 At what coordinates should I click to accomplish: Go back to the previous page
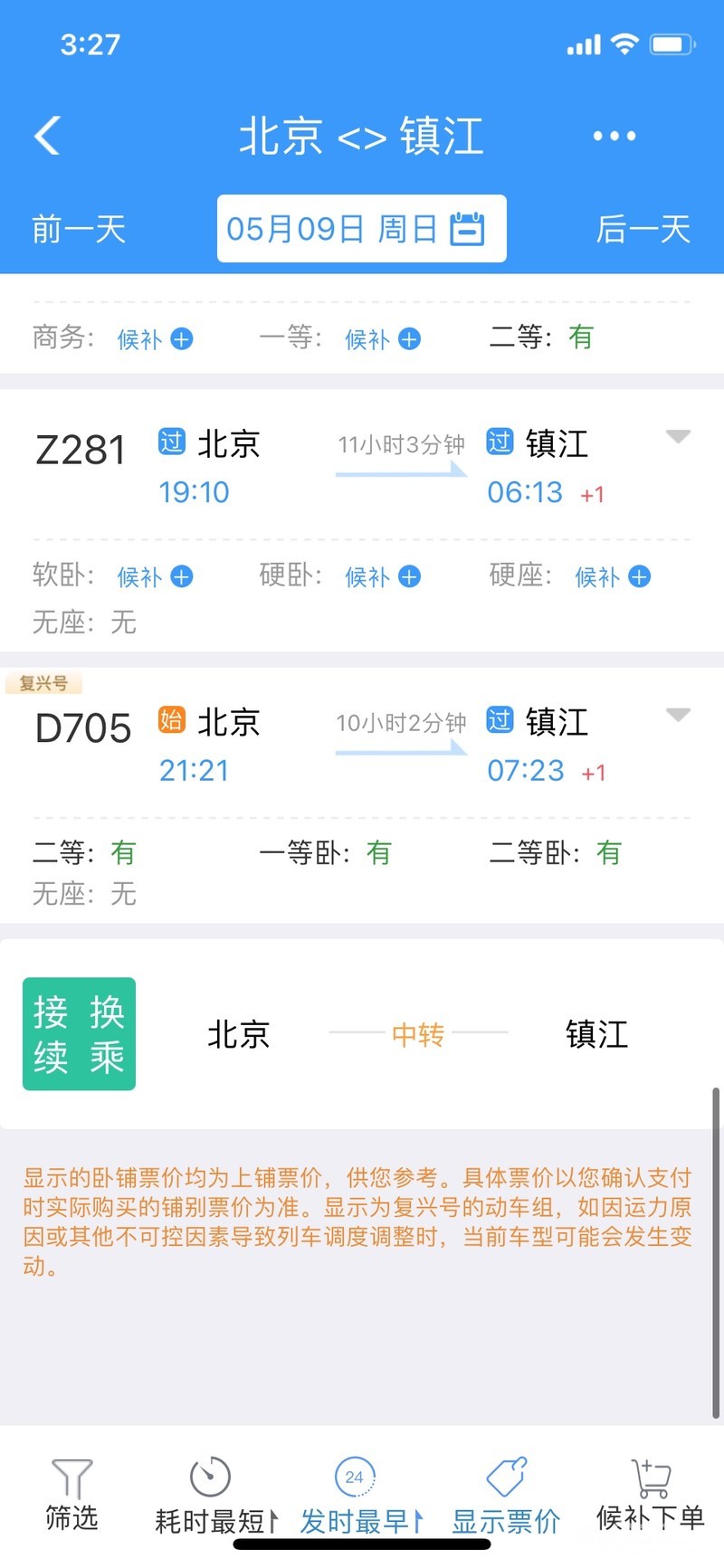[x=47, y=137]
